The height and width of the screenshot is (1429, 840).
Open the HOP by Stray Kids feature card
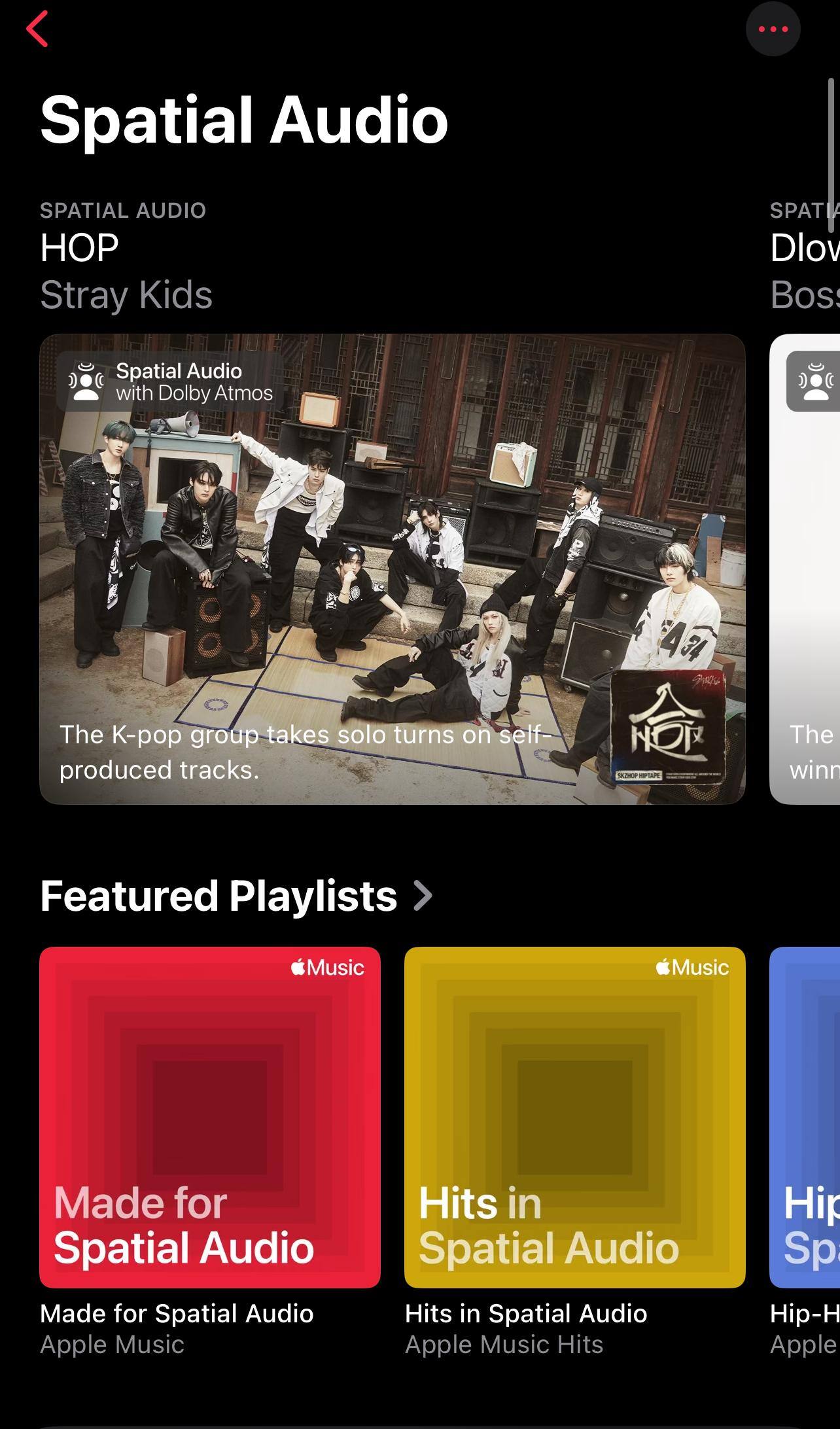point(393,568)
